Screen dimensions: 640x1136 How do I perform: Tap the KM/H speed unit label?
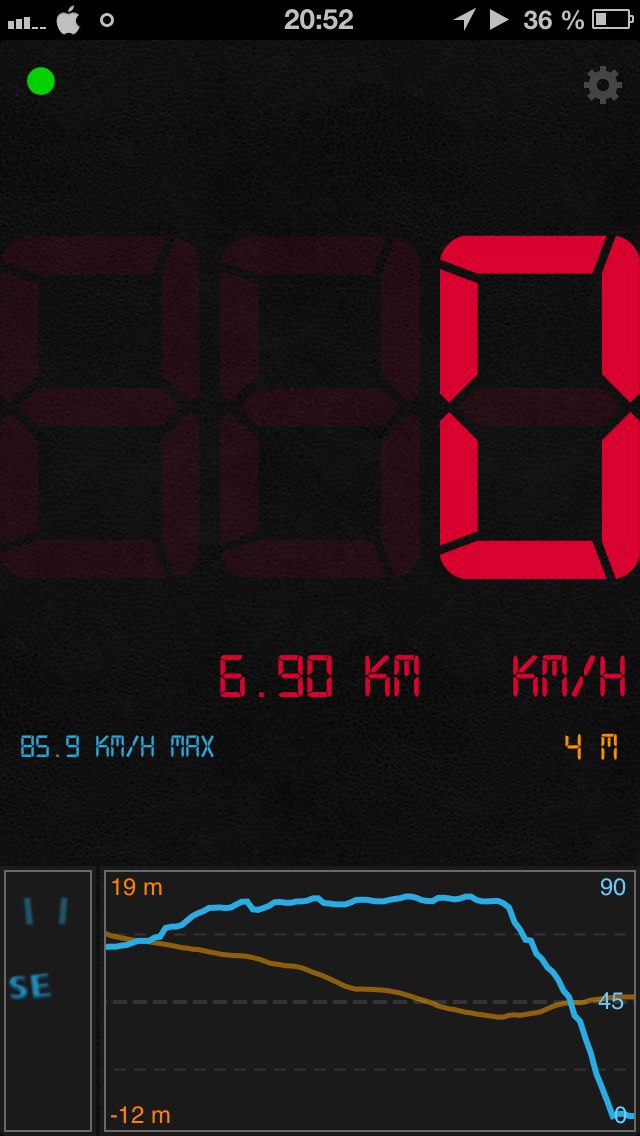coord(569,677)
